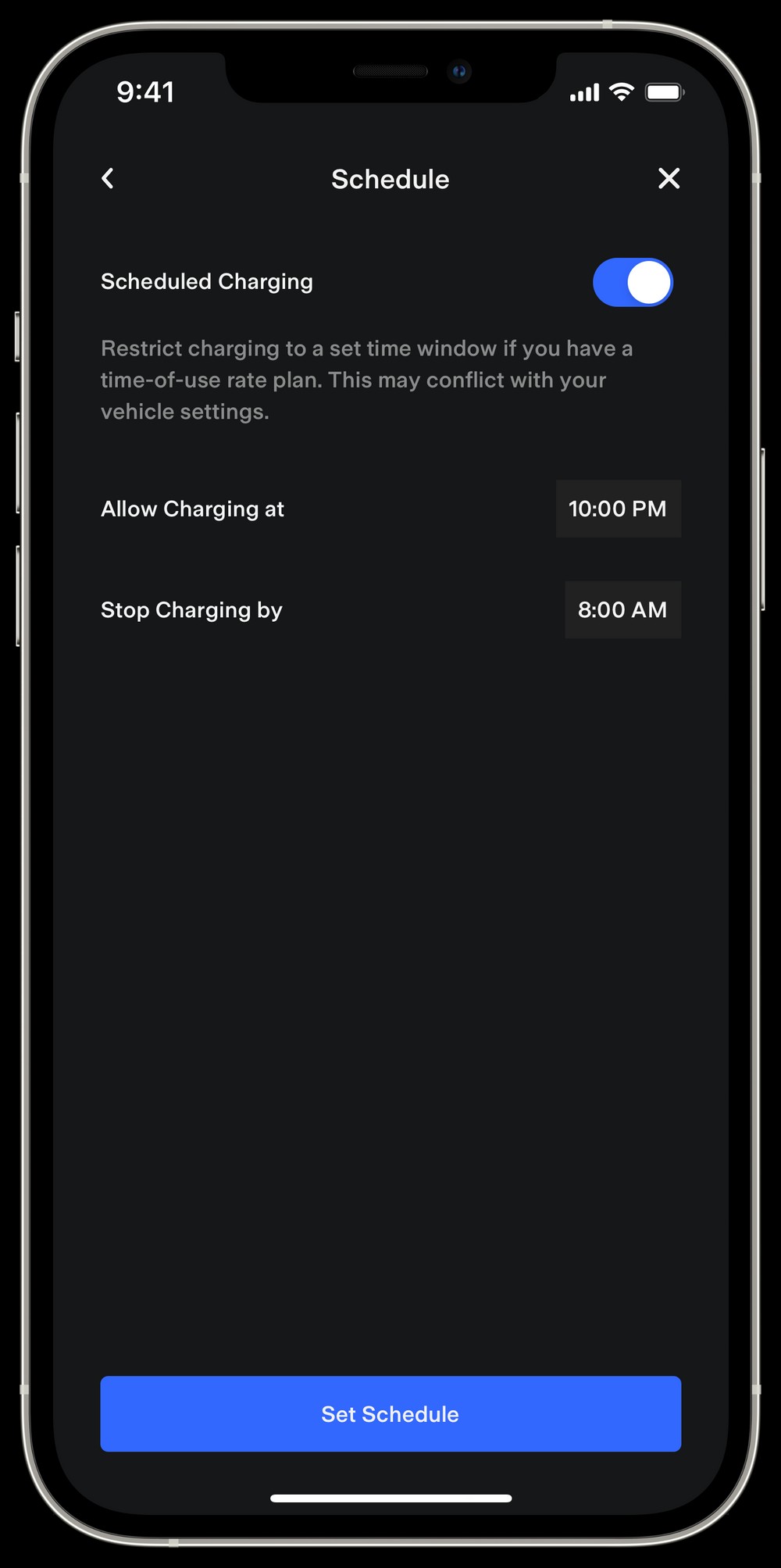Change the 8:00 AM stop time

(x=622, y=609)
